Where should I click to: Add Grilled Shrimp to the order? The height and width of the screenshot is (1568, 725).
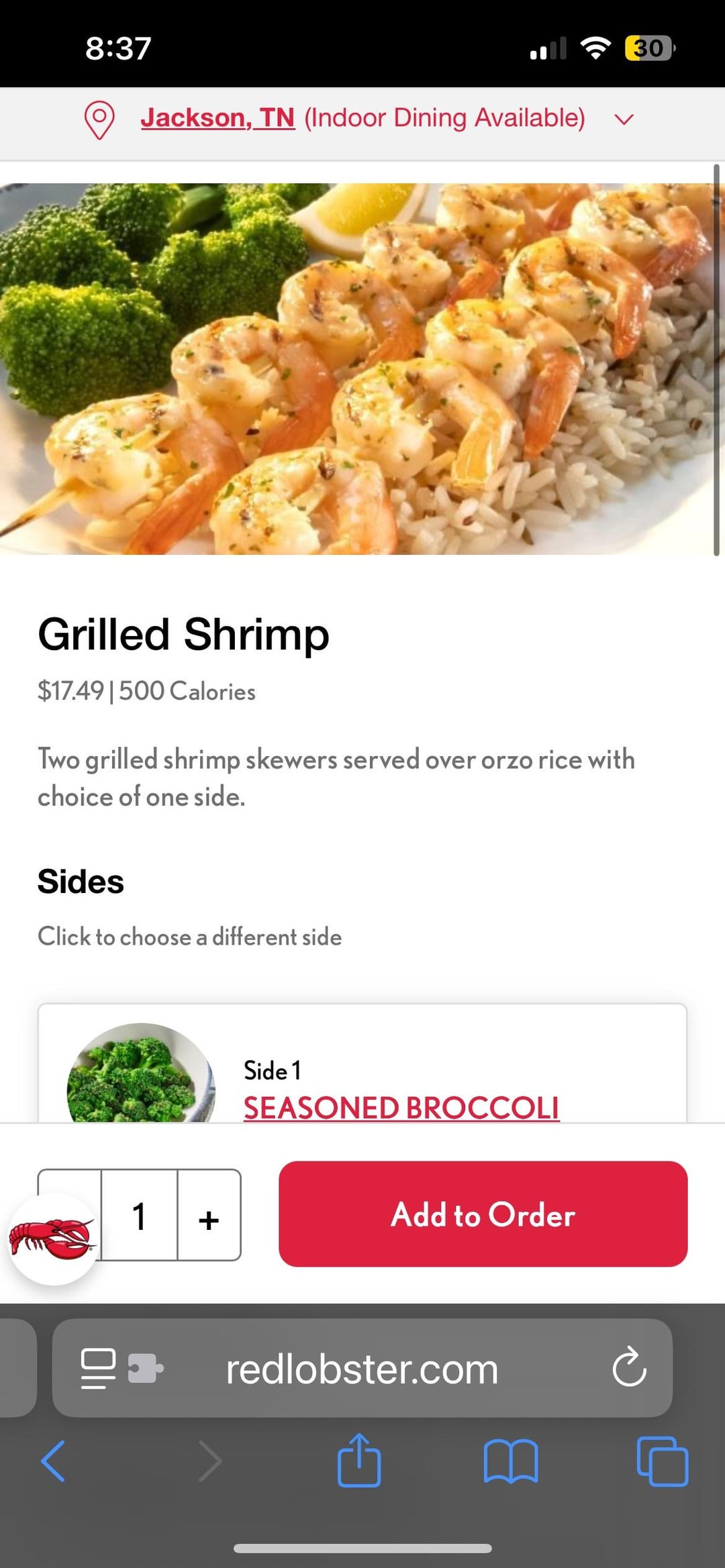pos(483,1214)
